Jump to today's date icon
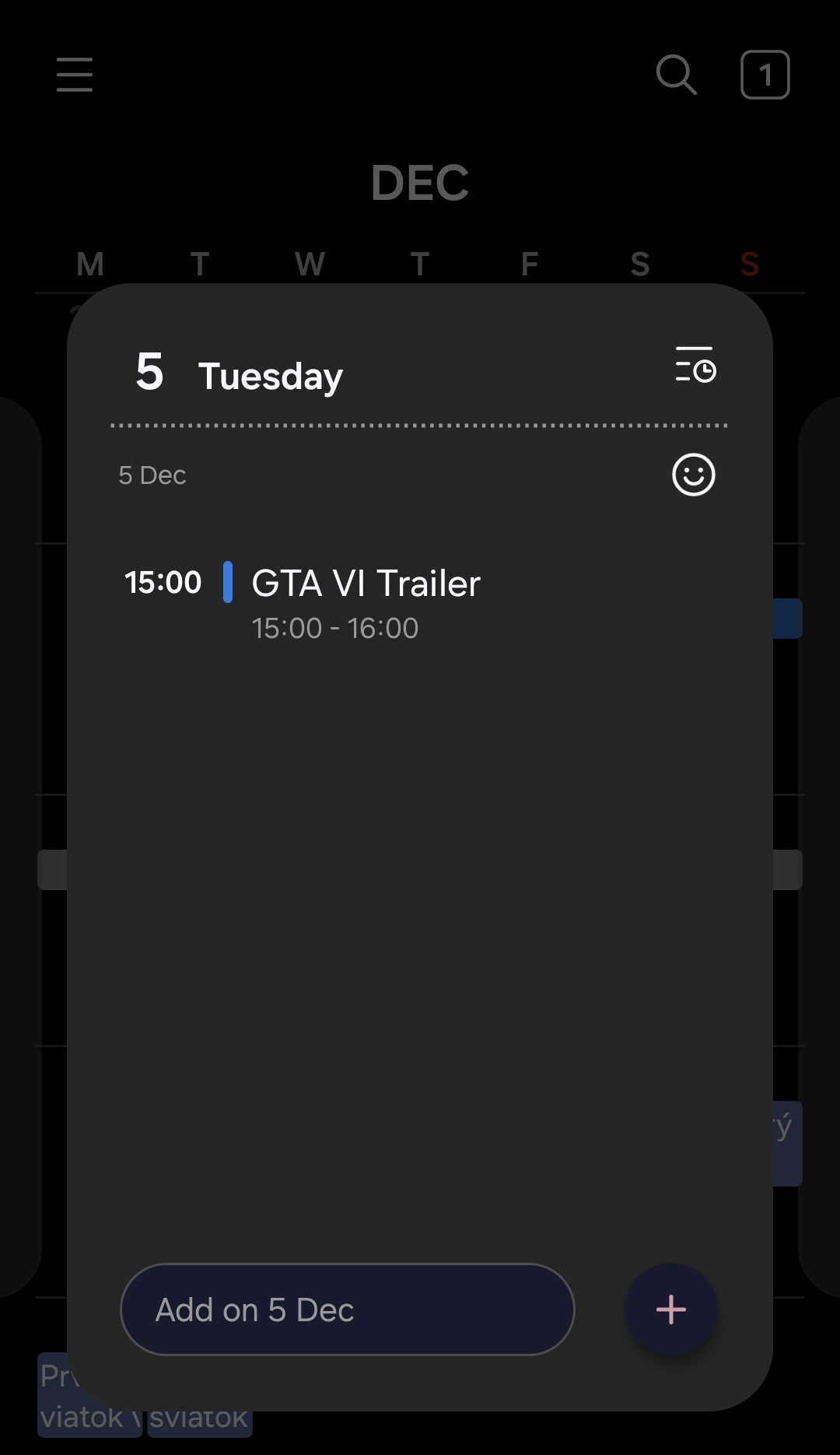 [x=765, y=75]
